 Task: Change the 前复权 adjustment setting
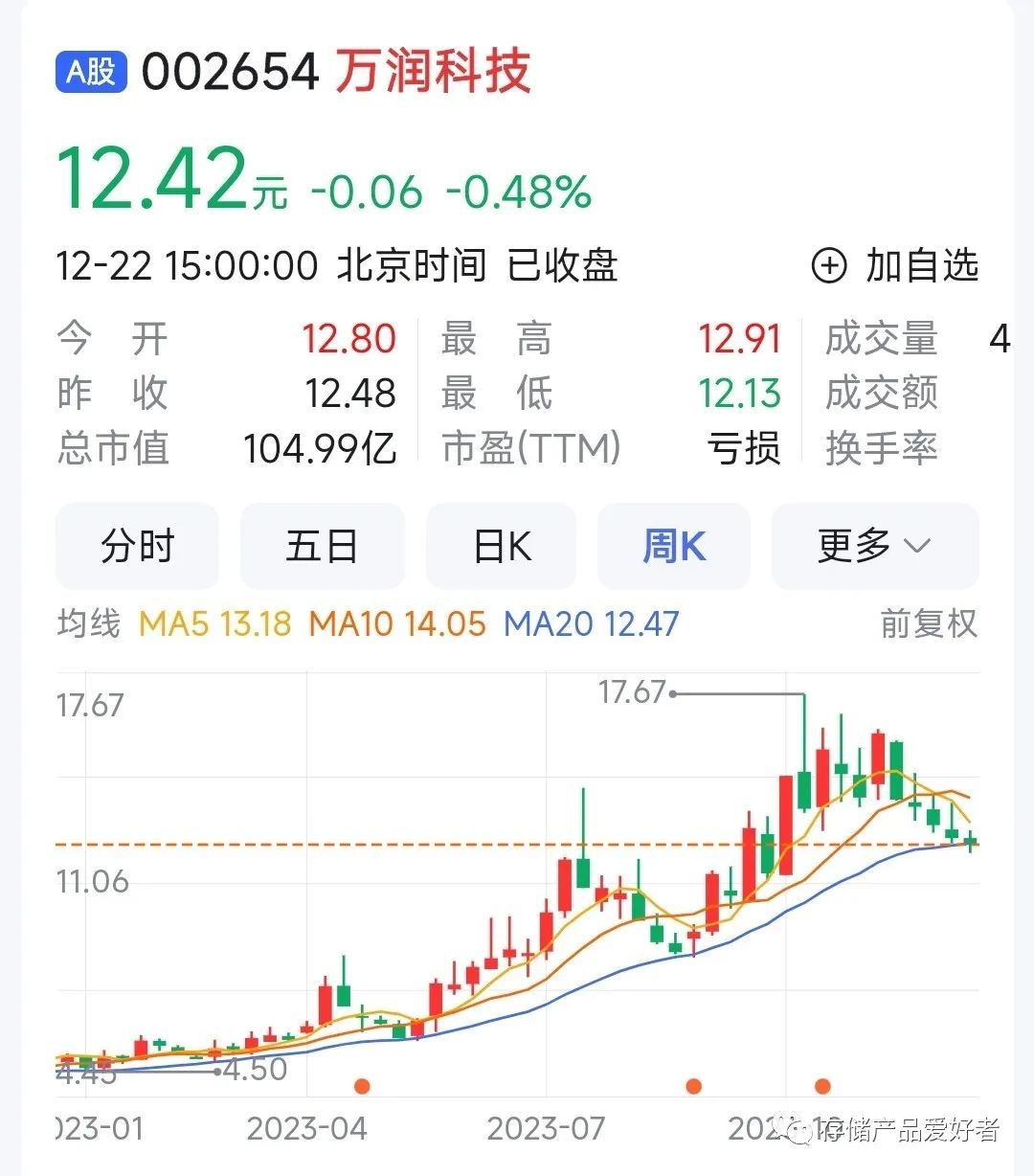[928, 624]
